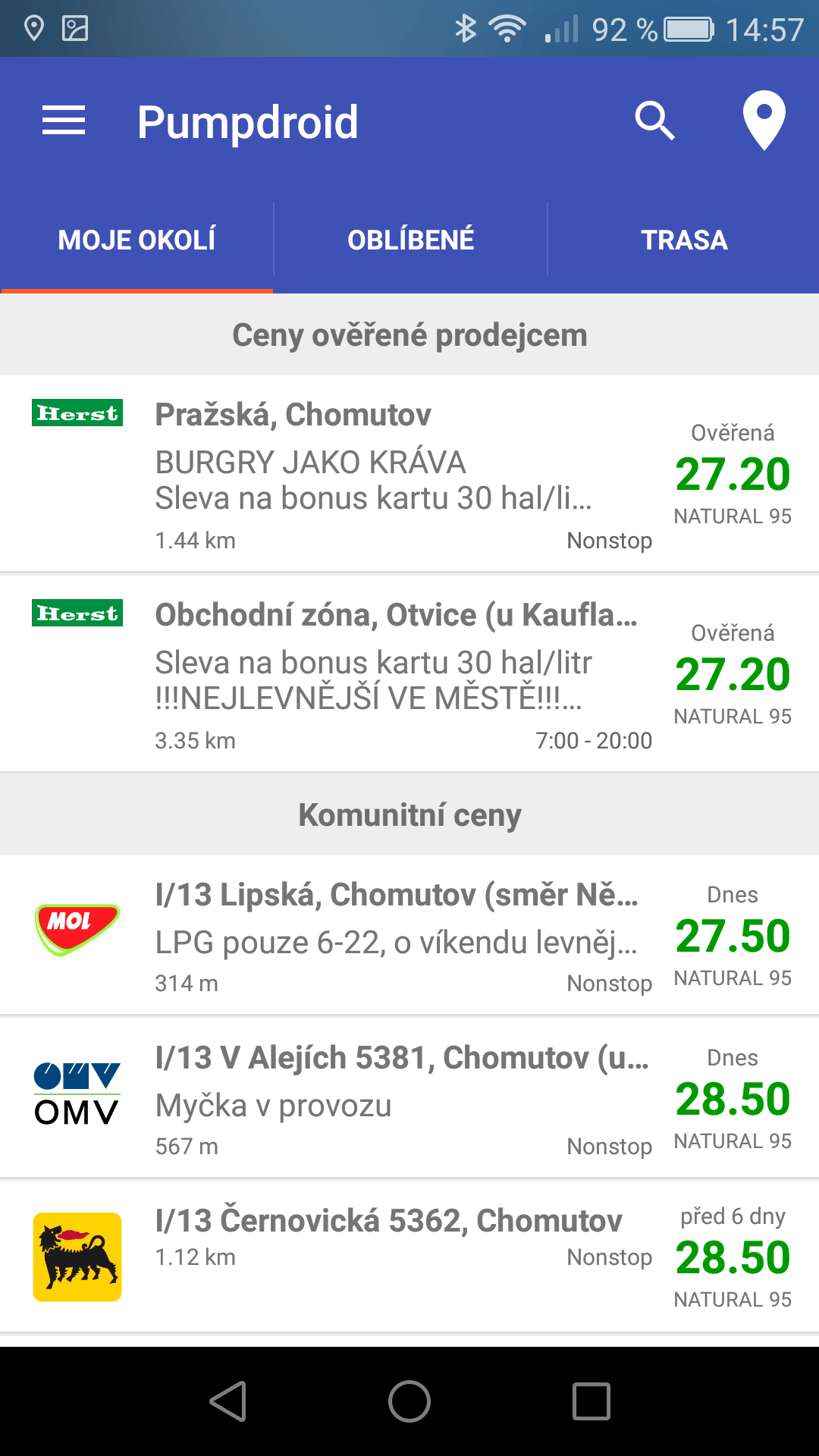Open the search magnifier icon

pyautogui.click(x=654, y=121)
